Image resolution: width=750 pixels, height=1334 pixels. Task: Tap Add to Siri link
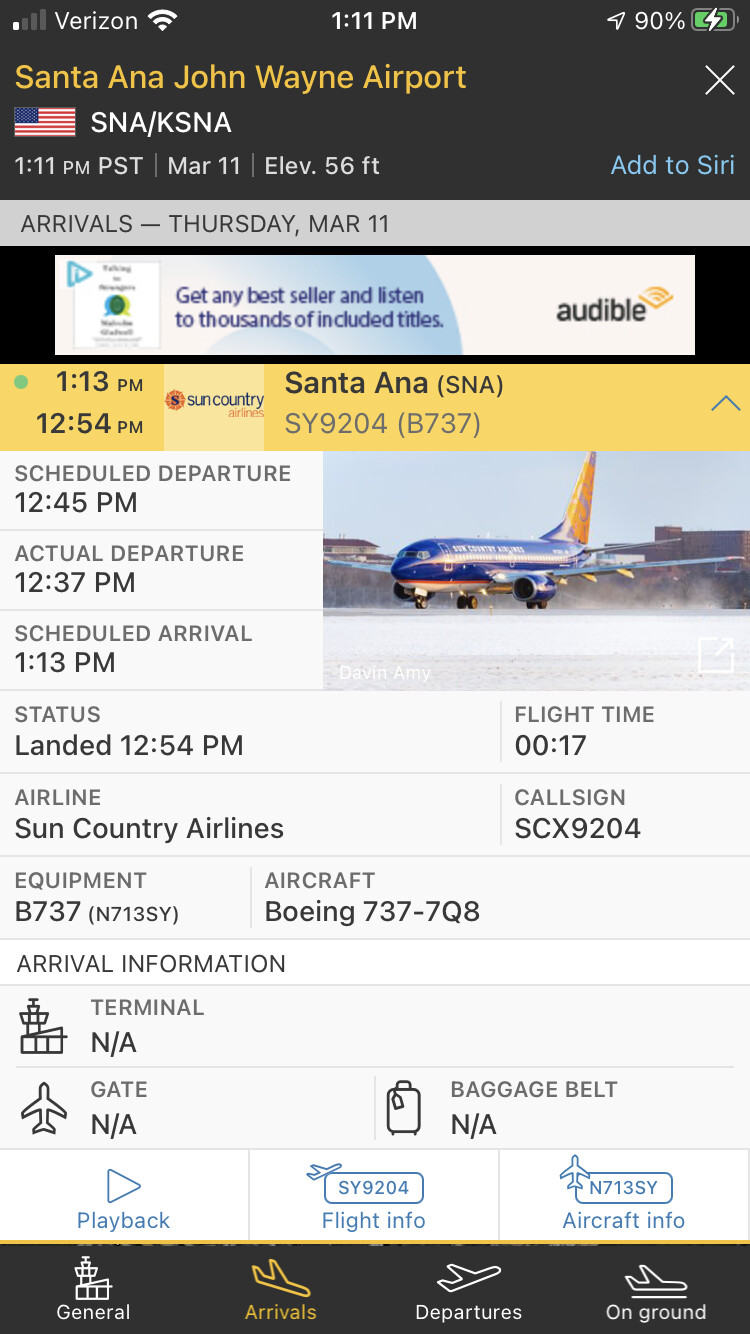point(672,165)
